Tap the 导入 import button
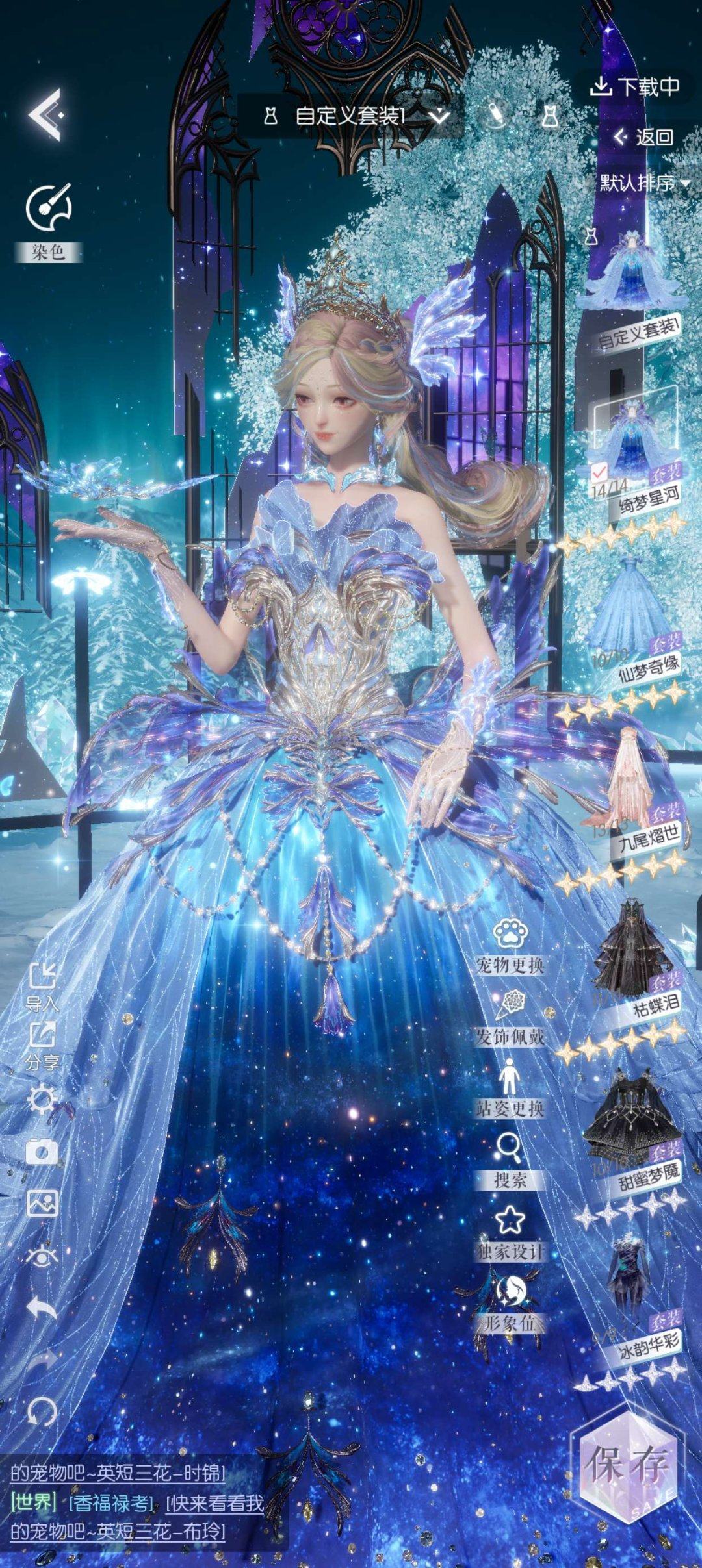This screenshot has width=702, height=1568. click(x=42, y=986)
